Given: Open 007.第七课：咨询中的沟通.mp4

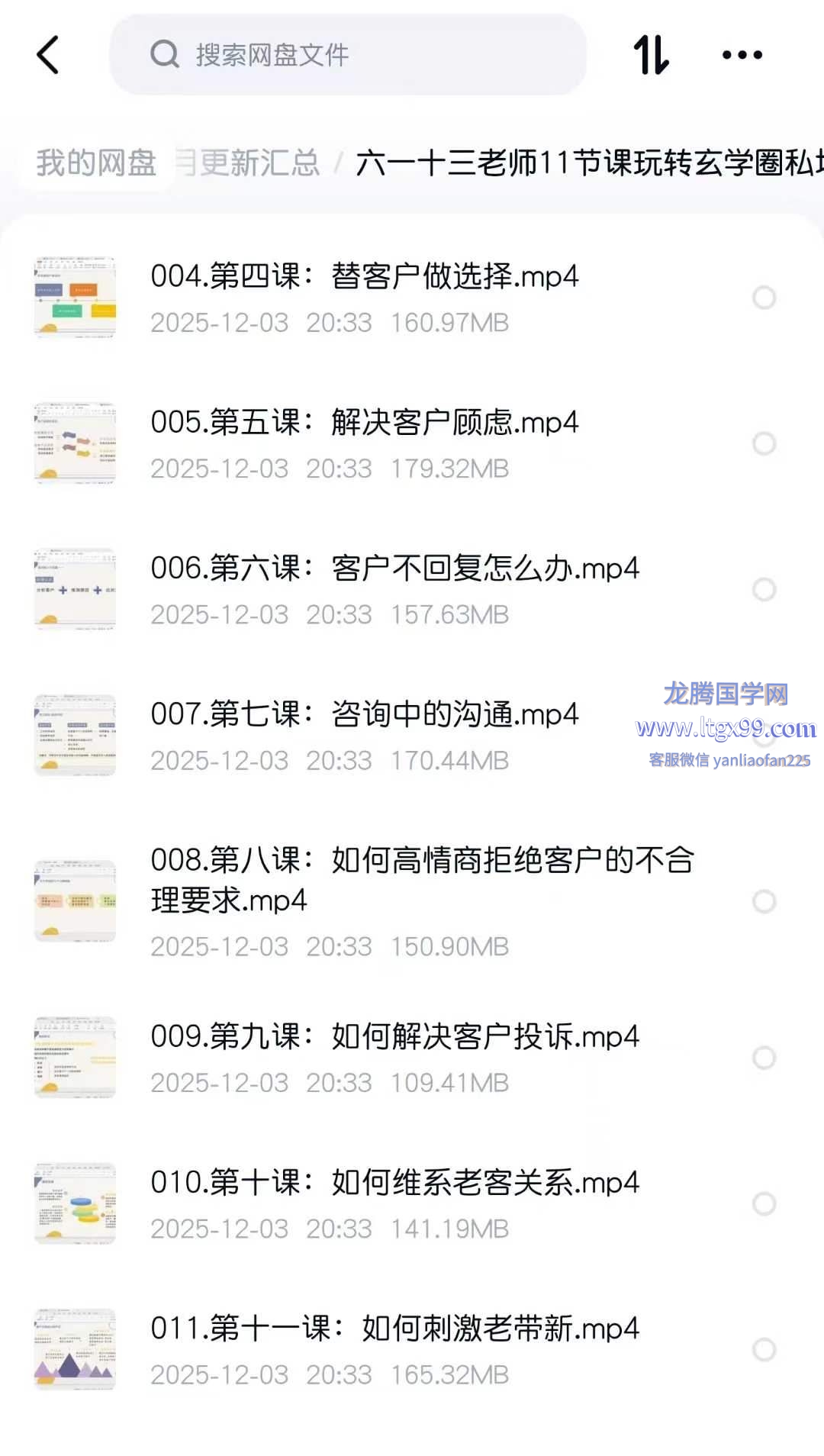Looking at the screenshot, I should (x=365, y=714).
